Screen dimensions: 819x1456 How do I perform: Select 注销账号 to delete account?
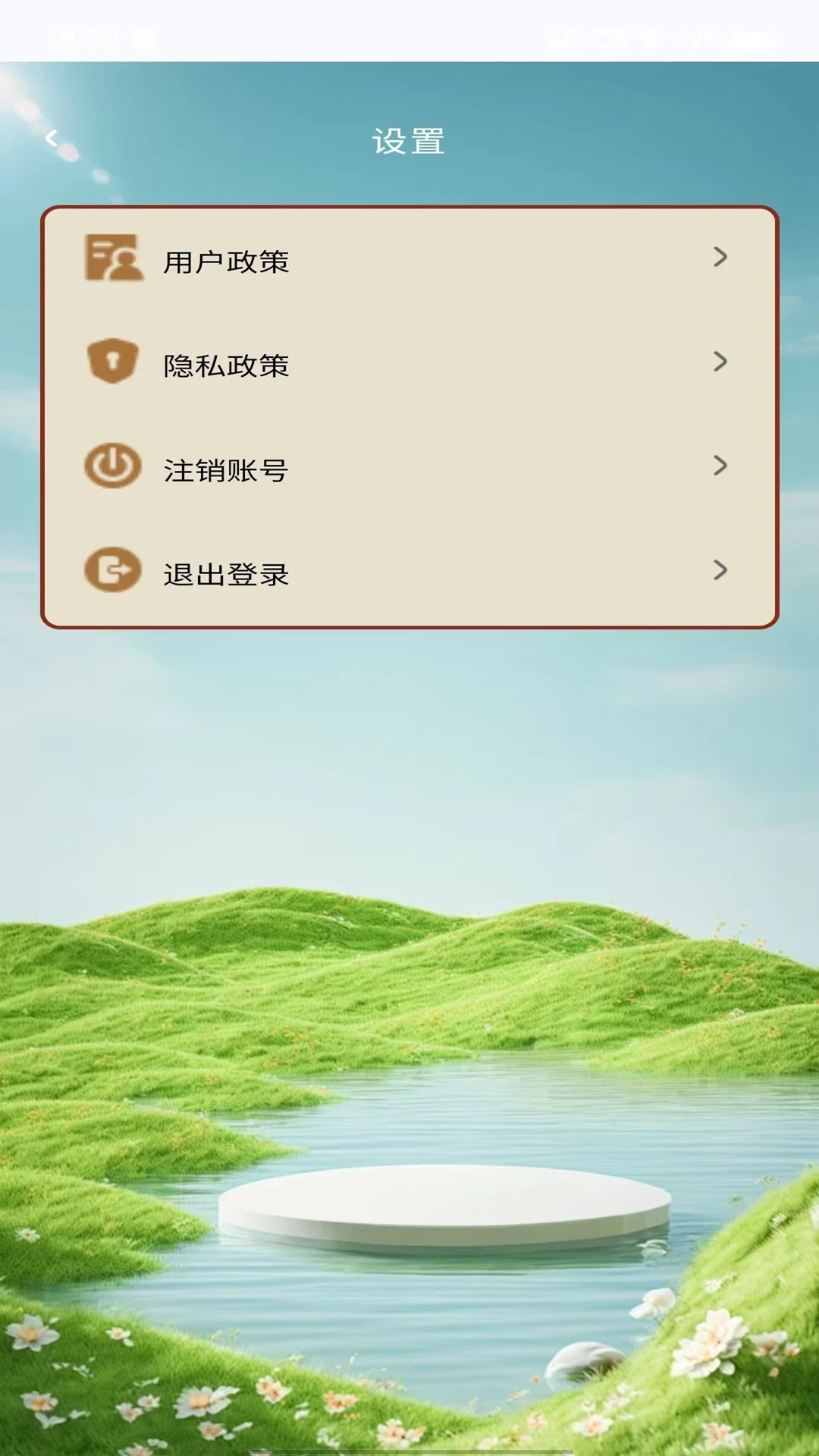coord(409,469)
